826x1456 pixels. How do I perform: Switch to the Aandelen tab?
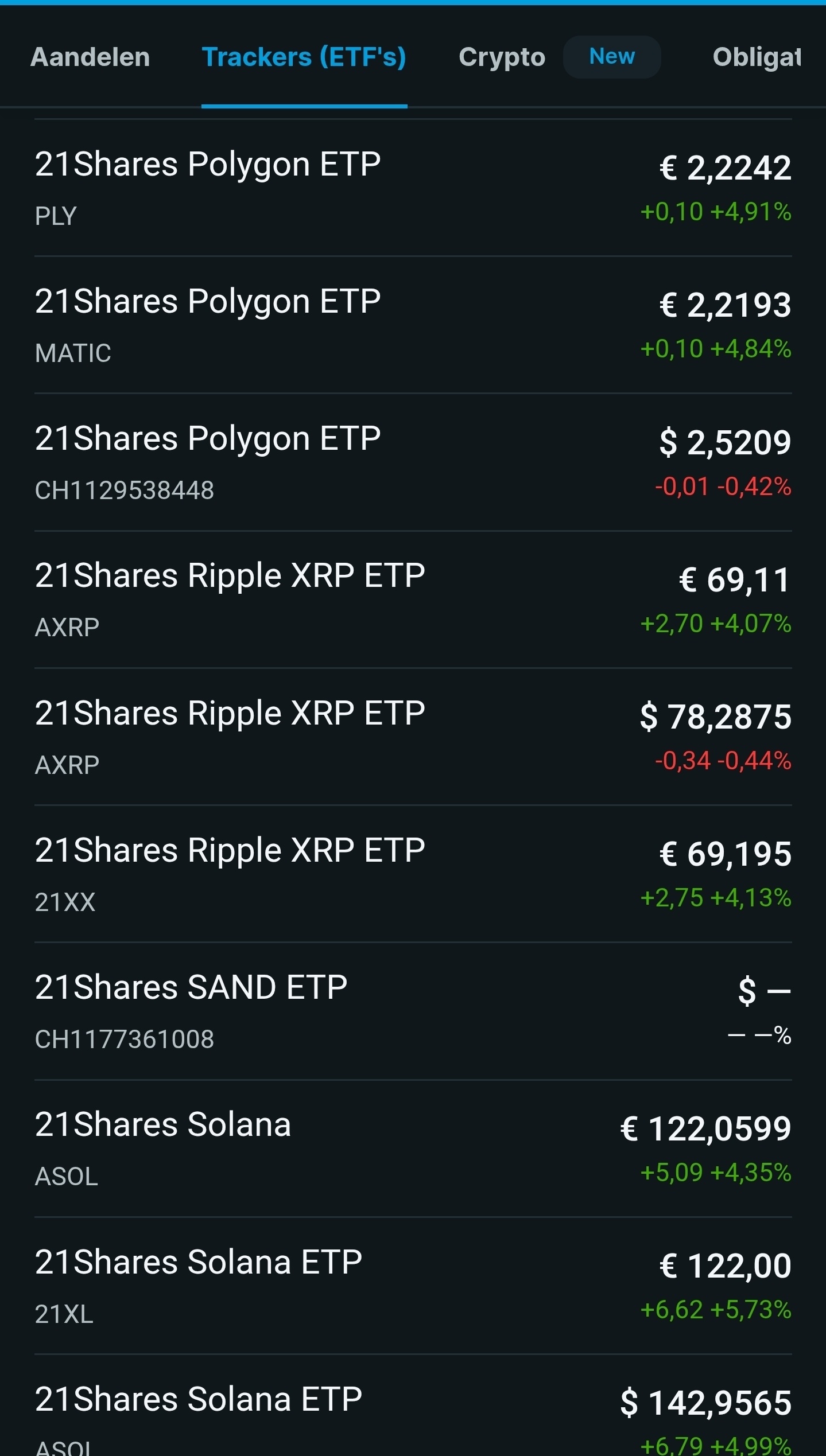point(90,57)
